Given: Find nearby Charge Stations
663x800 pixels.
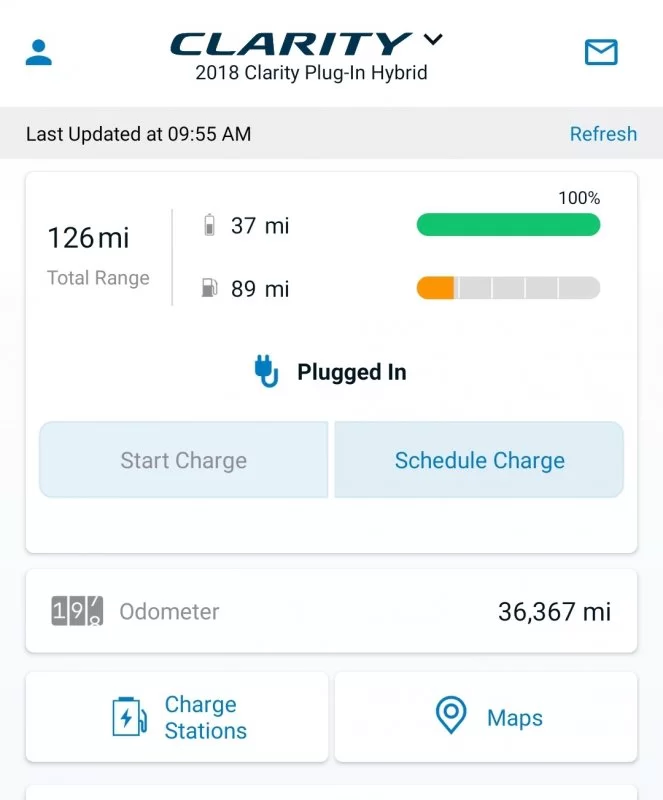Looking at the screenshot, I should click(x=177, y=717).
